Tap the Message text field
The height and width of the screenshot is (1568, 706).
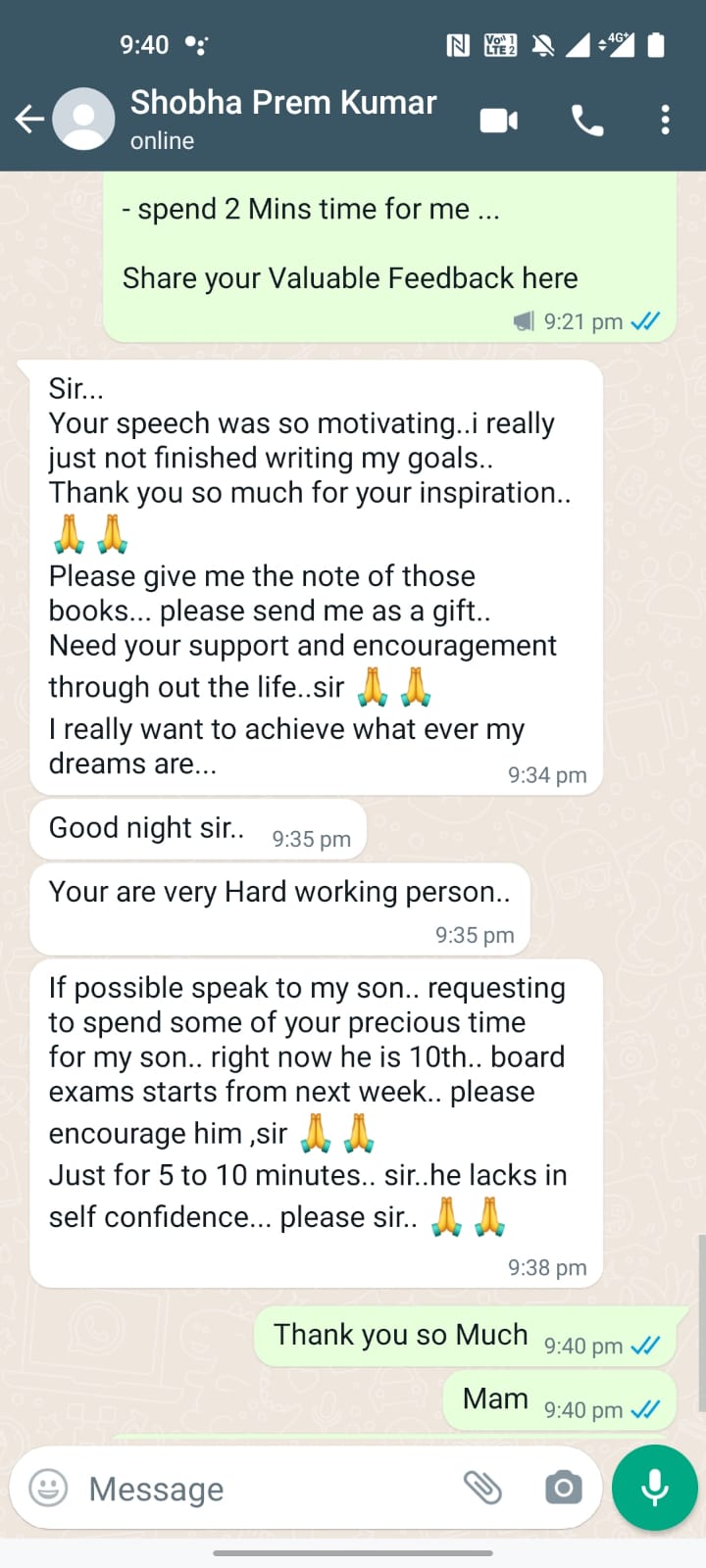click(x=265, y=1489)
